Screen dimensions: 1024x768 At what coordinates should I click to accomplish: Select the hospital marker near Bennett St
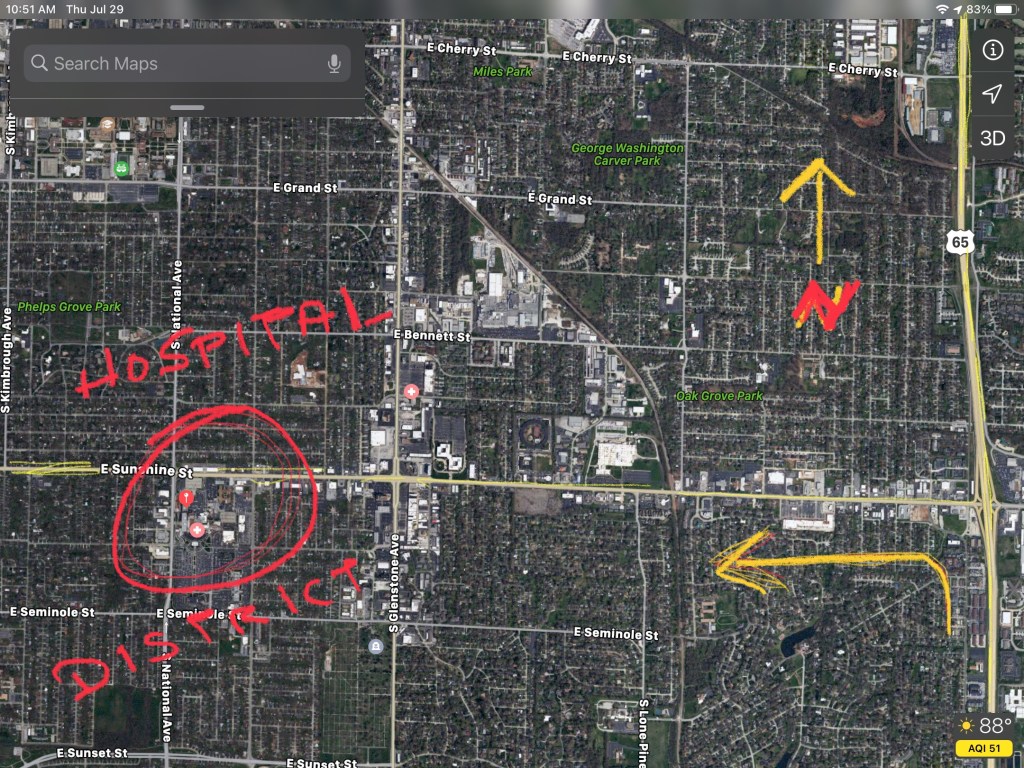[x=410, y=391]
